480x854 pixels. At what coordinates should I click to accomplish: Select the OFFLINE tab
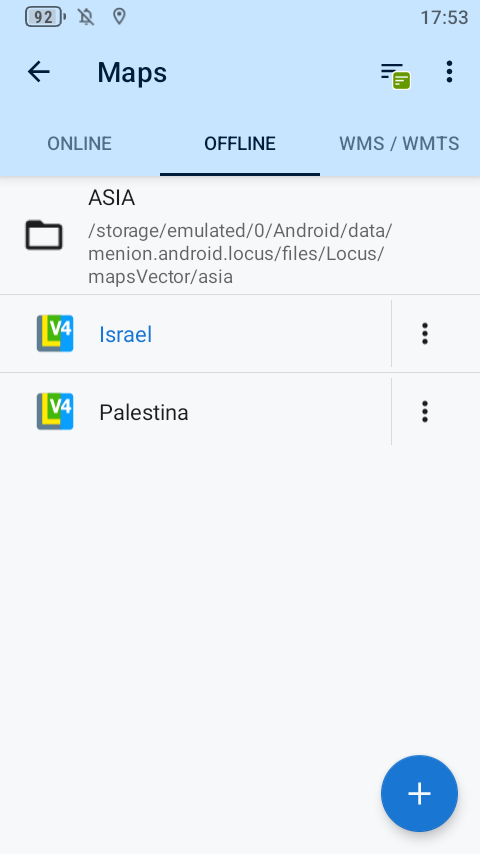click(x=240, y=144)
